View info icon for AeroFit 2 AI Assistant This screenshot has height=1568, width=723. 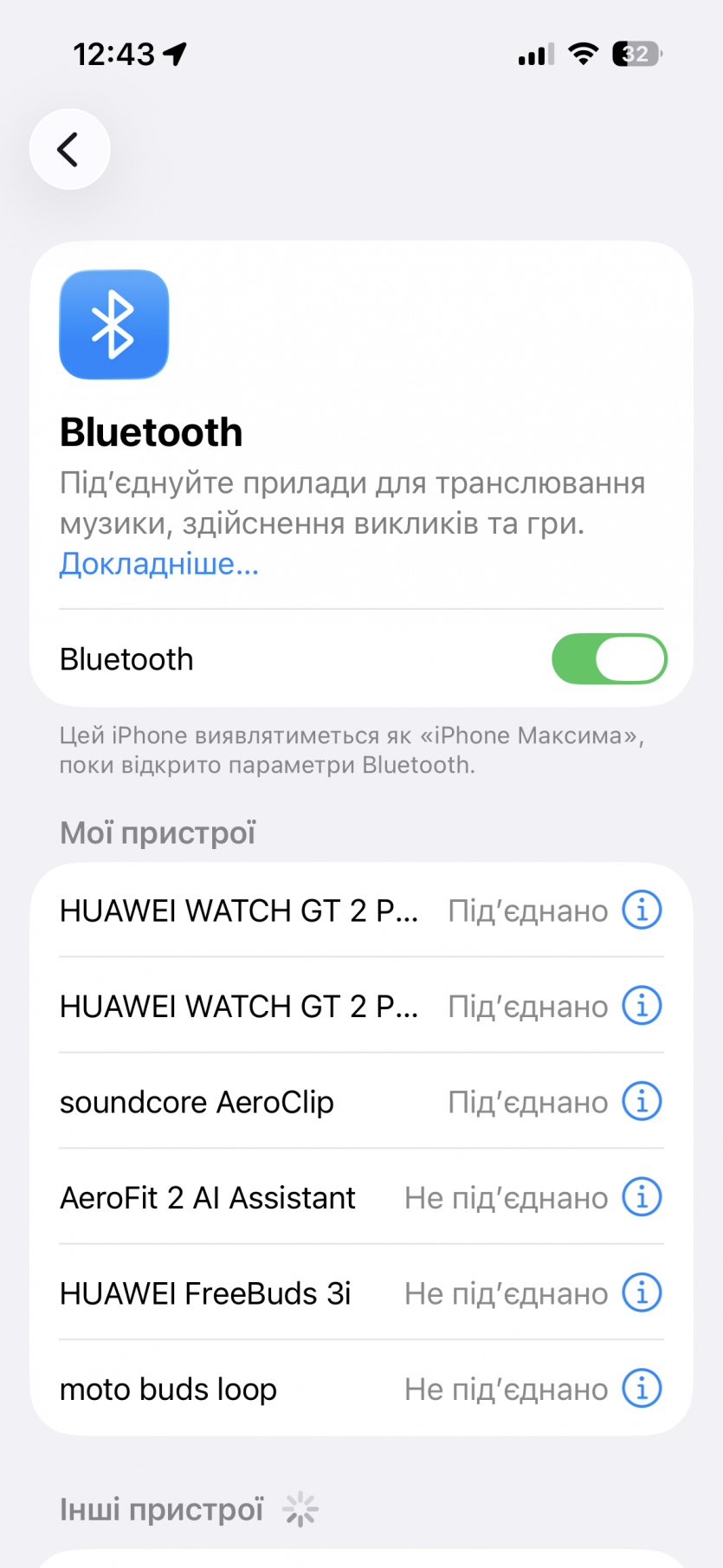pos(642,1197)
